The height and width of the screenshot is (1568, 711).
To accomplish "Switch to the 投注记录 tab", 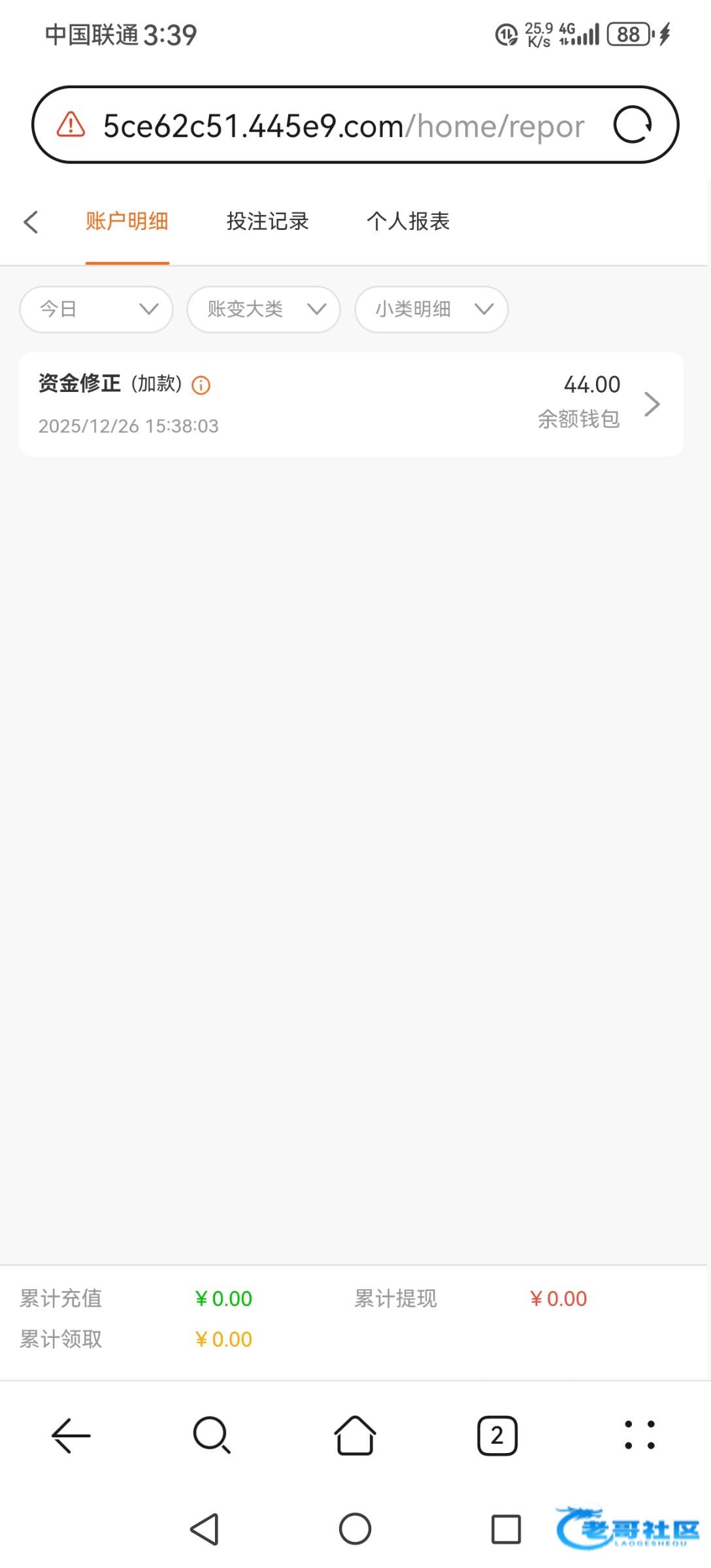I will tap(267, 221).
